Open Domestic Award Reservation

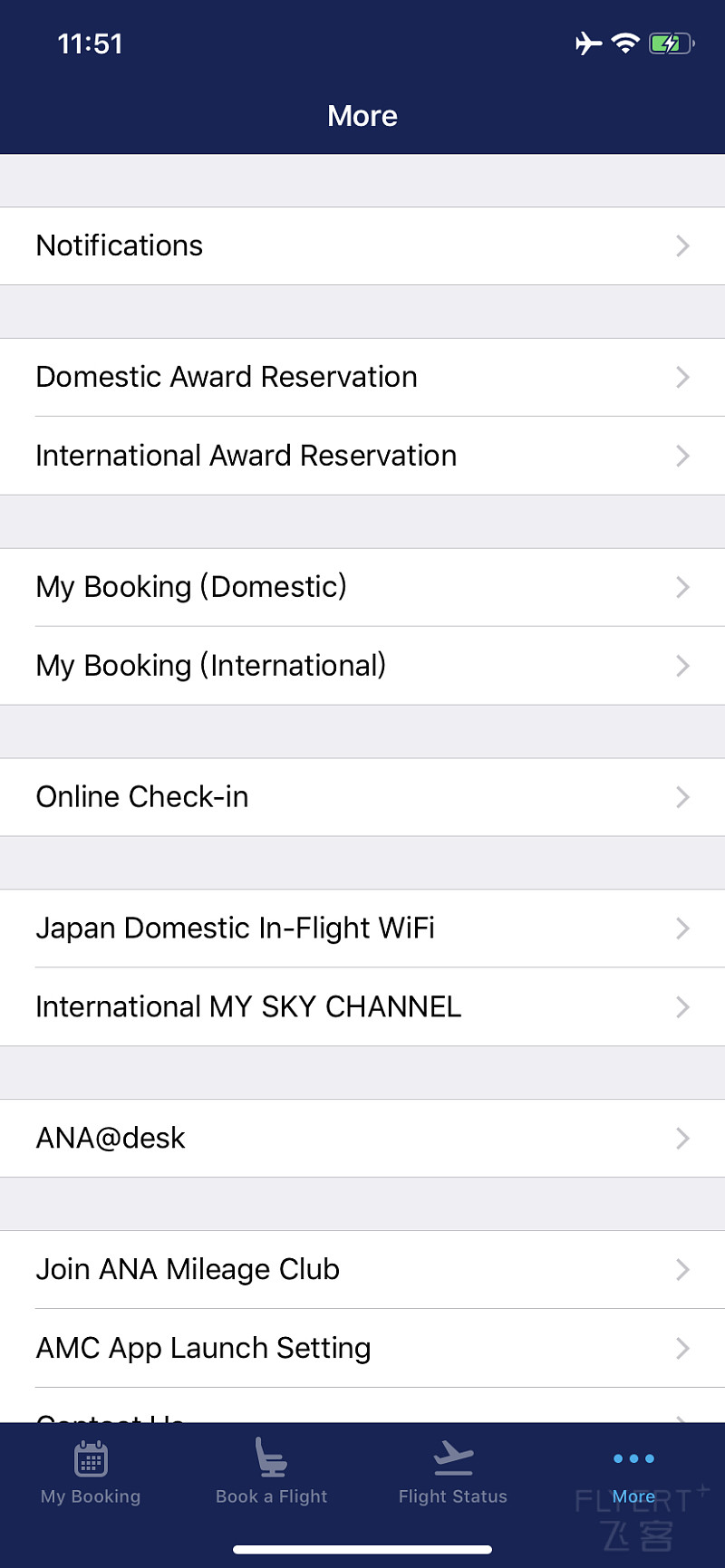click(362, 377)
